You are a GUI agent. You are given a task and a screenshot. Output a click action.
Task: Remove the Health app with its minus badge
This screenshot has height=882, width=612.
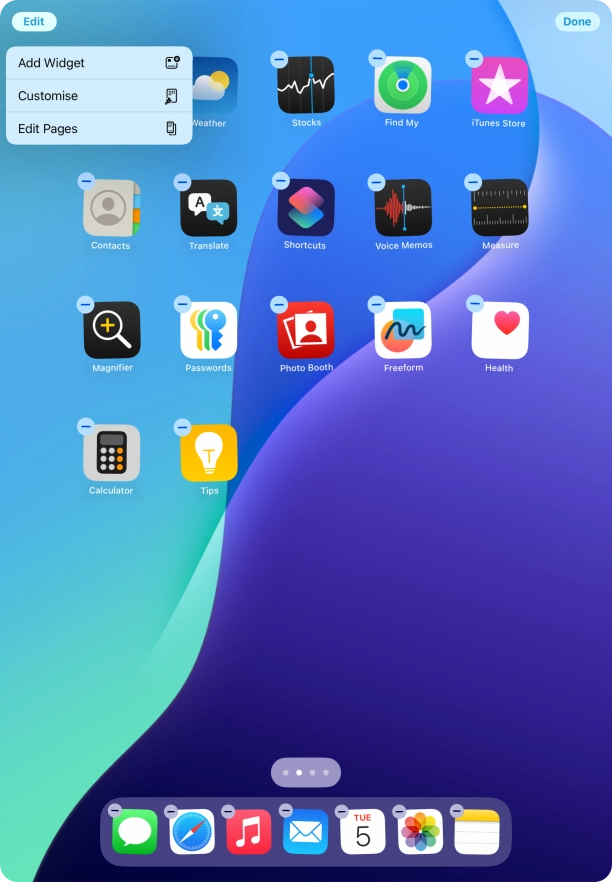[x=474, y=304]
